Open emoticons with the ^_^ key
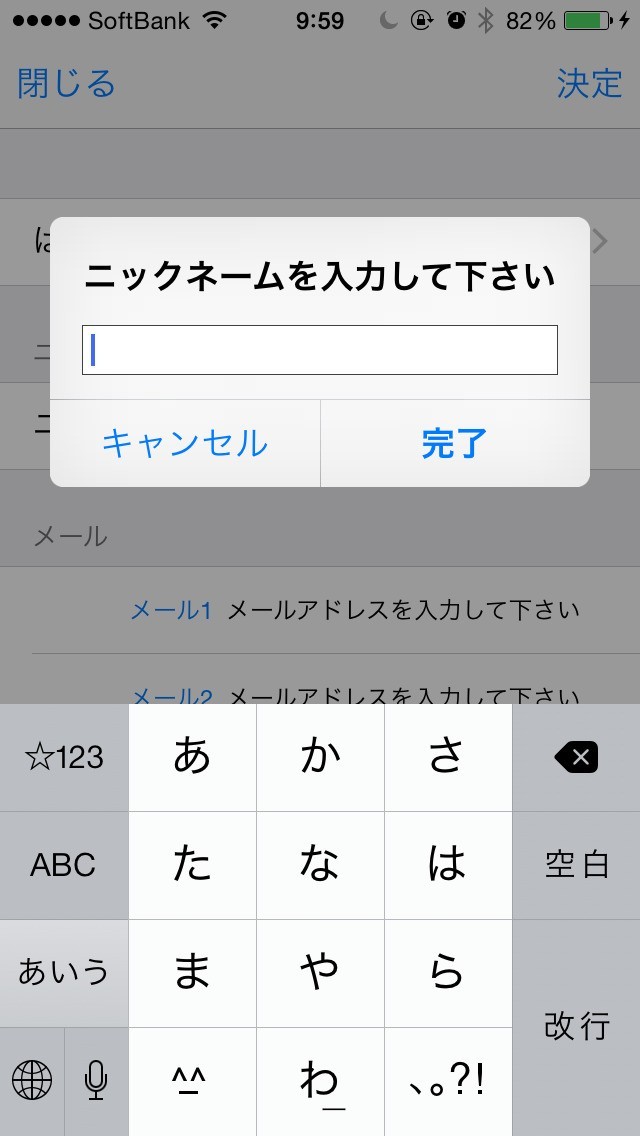This screenshot has width=640, height=1136. [x=192, y=1081]
